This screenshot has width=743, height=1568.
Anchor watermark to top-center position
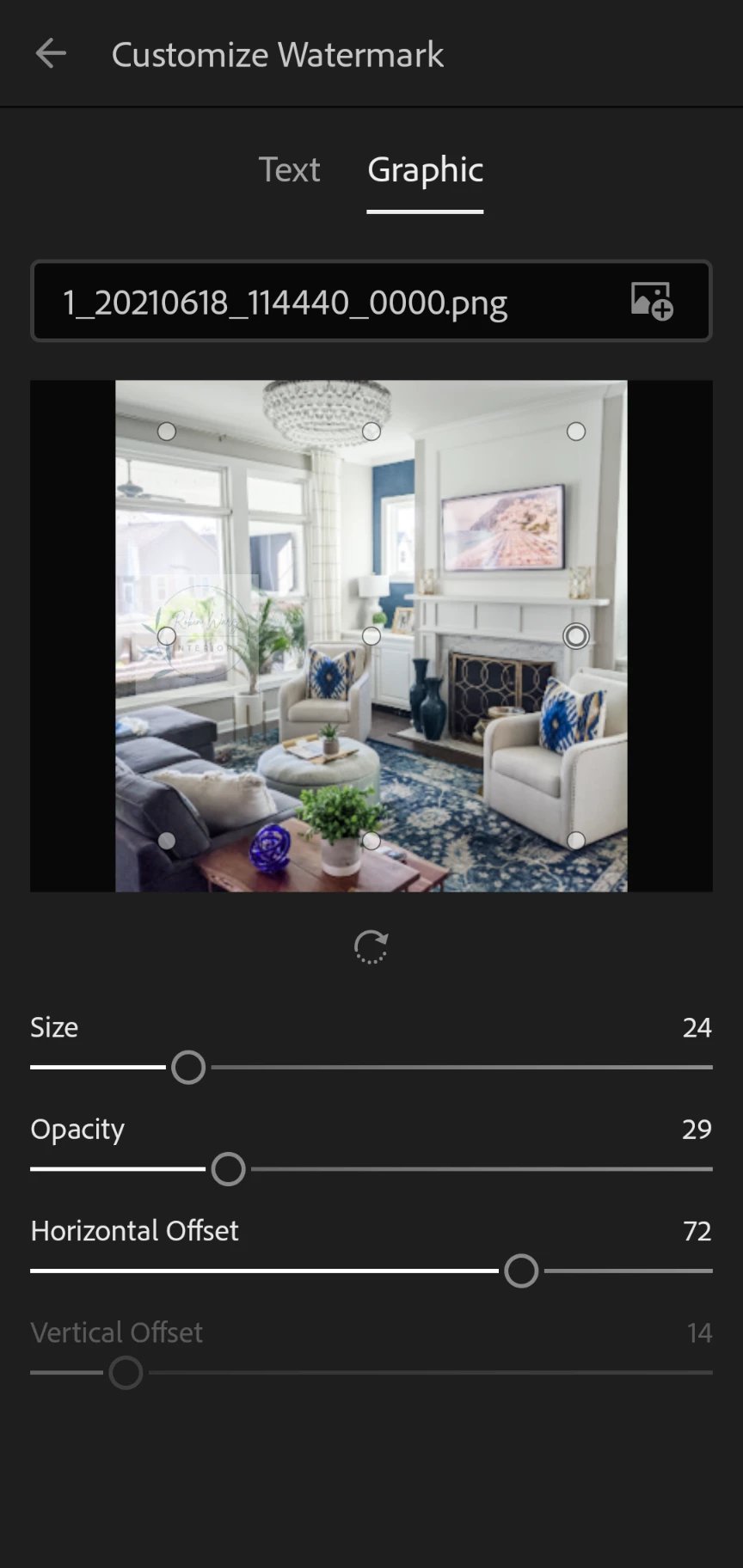pyautogui.click(x=371, y=432)
